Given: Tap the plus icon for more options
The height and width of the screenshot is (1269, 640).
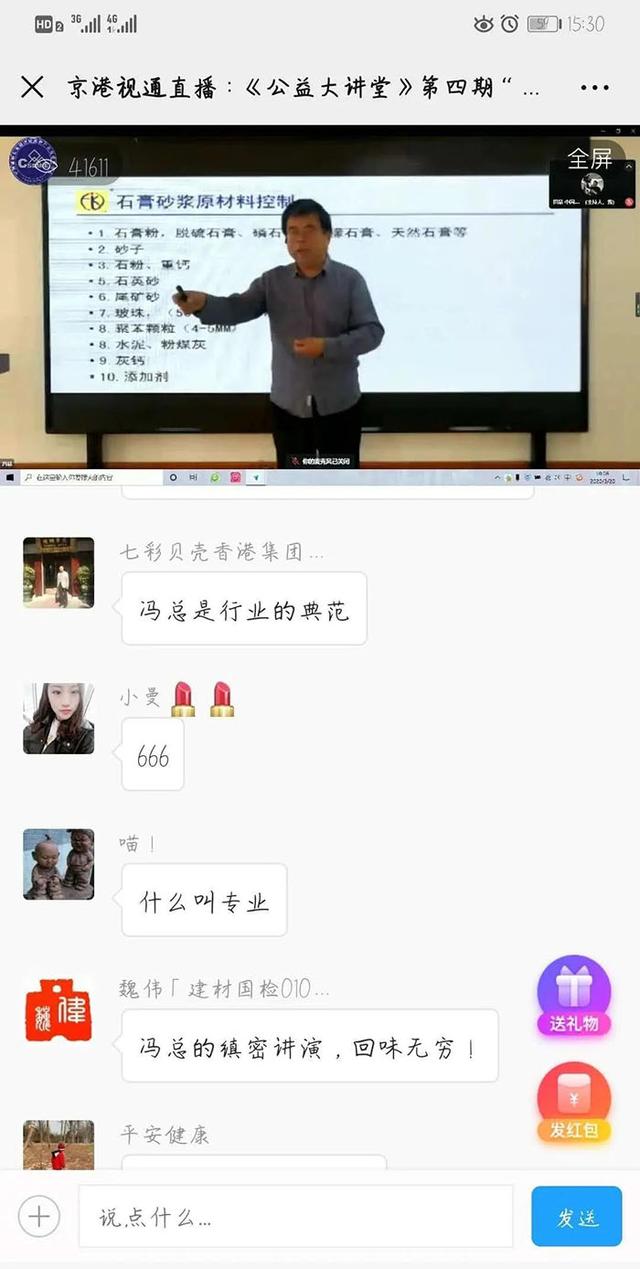Looking at the screenshot, I should 39,1217.
